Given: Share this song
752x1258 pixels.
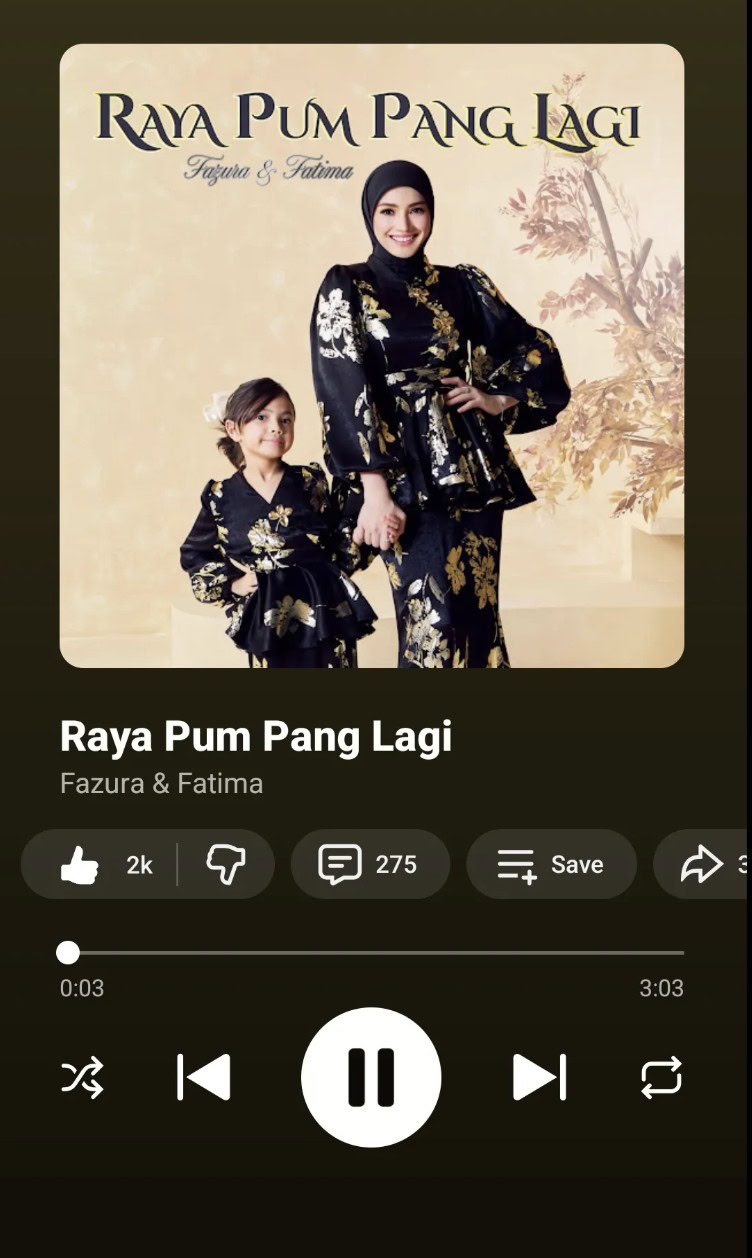Looking at the screenshot, I should [x=705, y=865].
